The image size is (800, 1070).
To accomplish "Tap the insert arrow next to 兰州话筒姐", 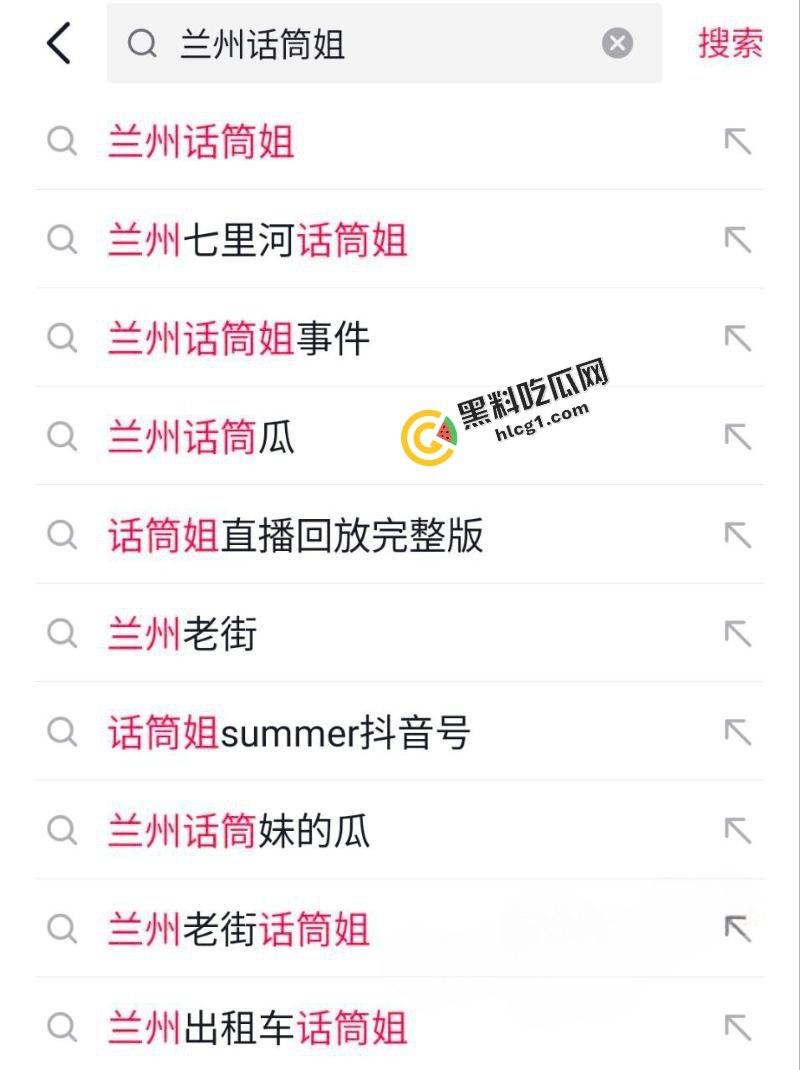I will (737, 141).
